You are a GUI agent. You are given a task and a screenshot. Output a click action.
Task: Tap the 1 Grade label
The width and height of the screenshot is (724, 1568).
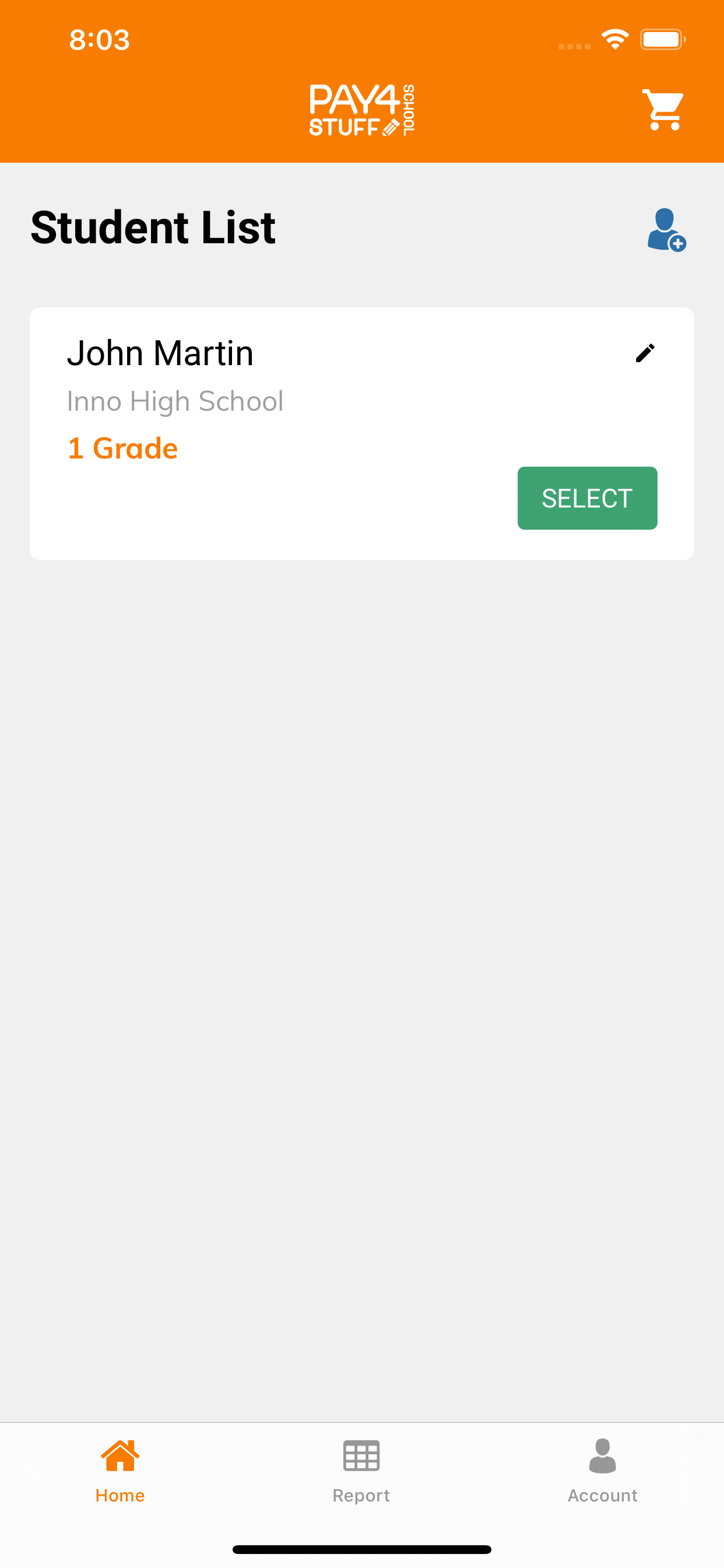pyautogui.click(x=123, y=447)
